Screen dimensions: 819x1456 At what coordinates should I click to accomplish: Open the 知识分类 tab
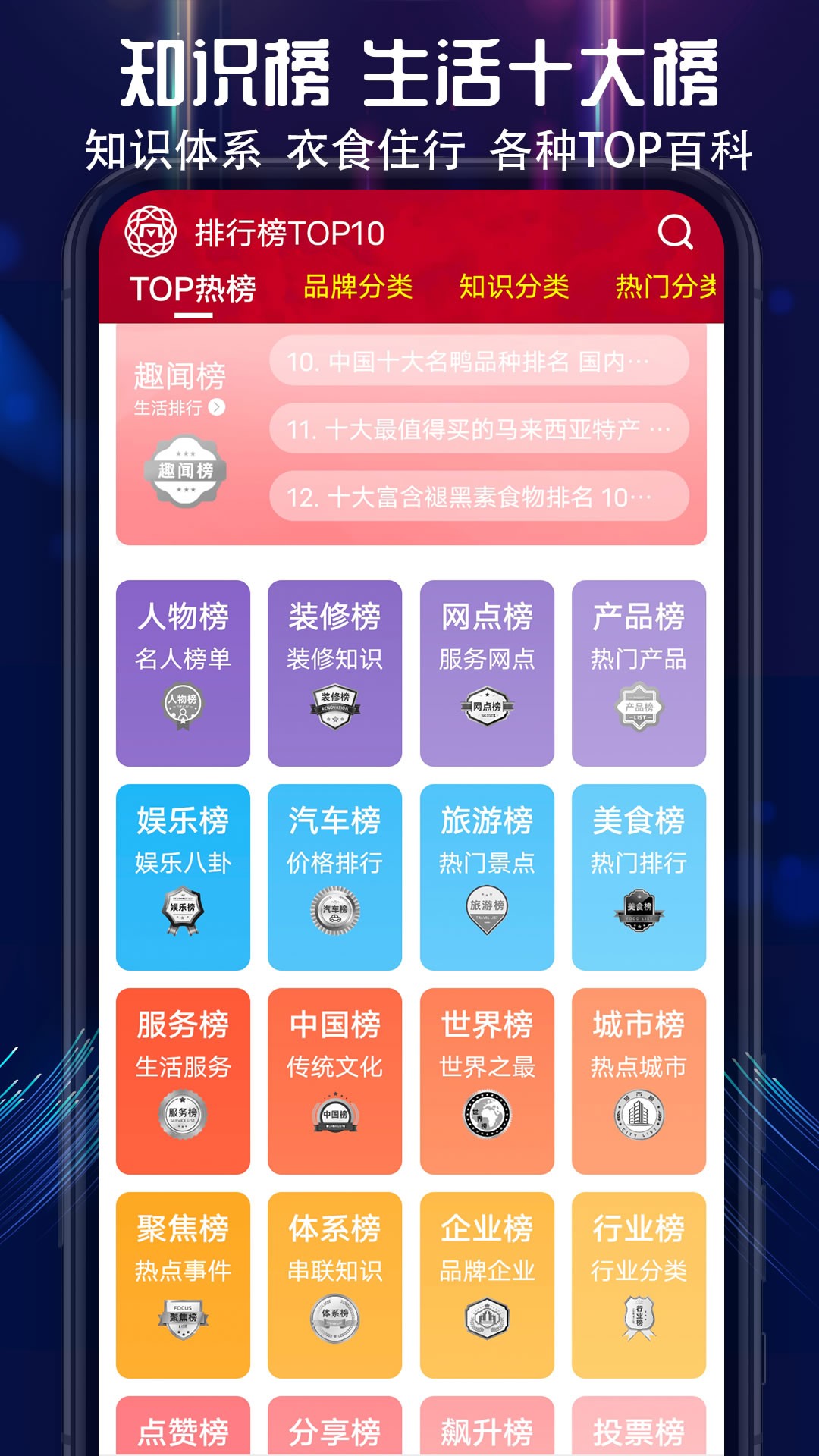coord(515,287)
